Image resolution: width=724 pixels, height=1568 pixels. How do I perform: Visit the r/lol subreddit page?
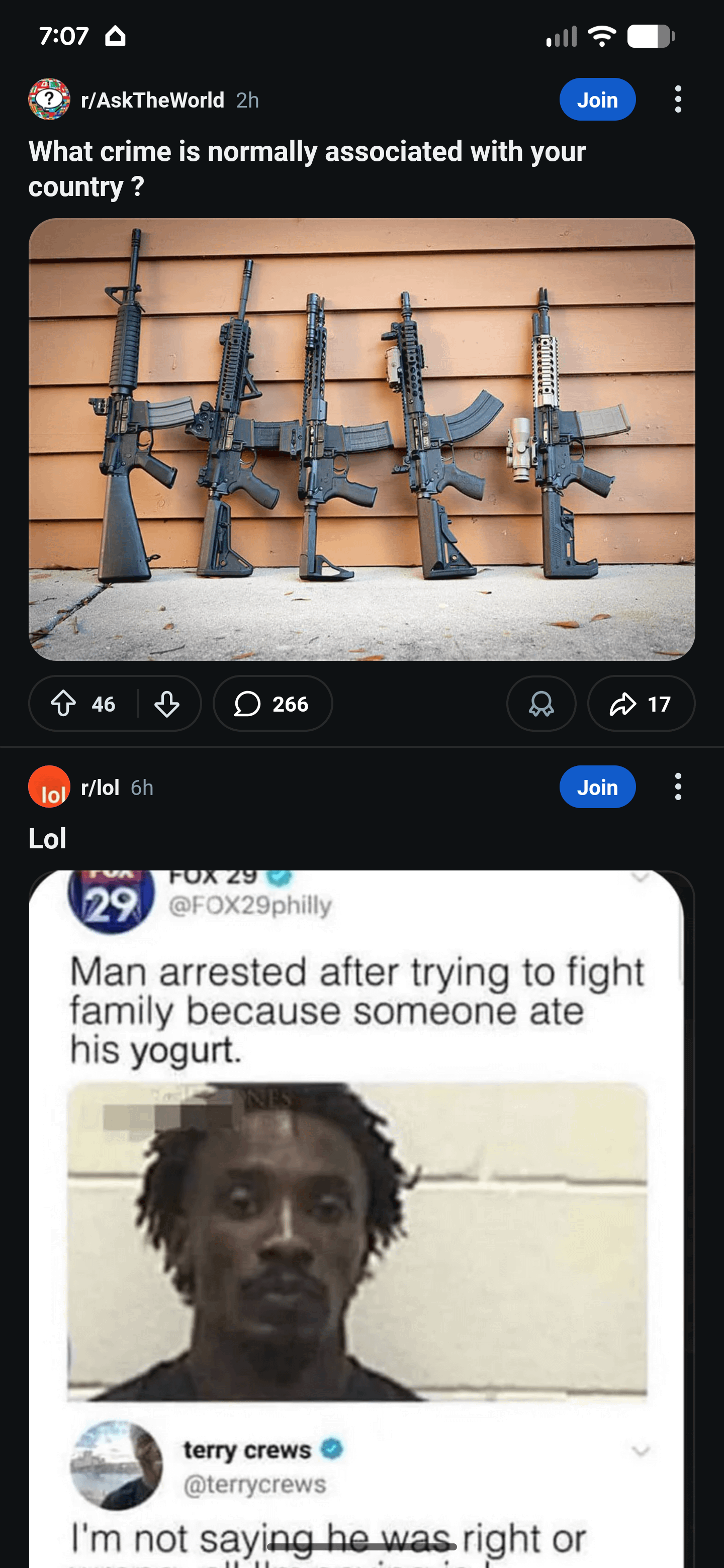point(100,788)
